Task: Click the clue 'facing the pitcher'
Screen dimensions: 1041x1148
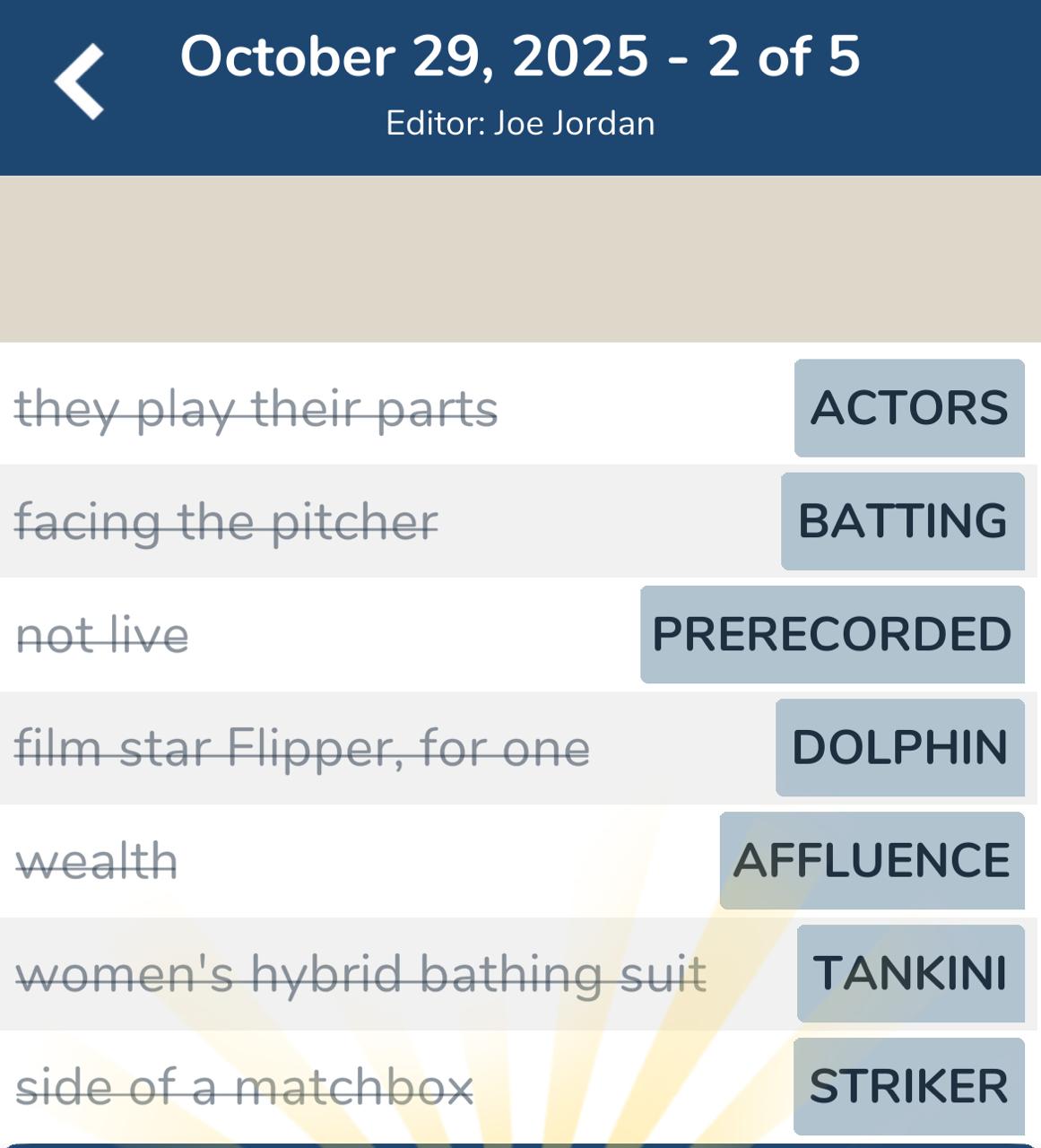Action: (228, 522)
